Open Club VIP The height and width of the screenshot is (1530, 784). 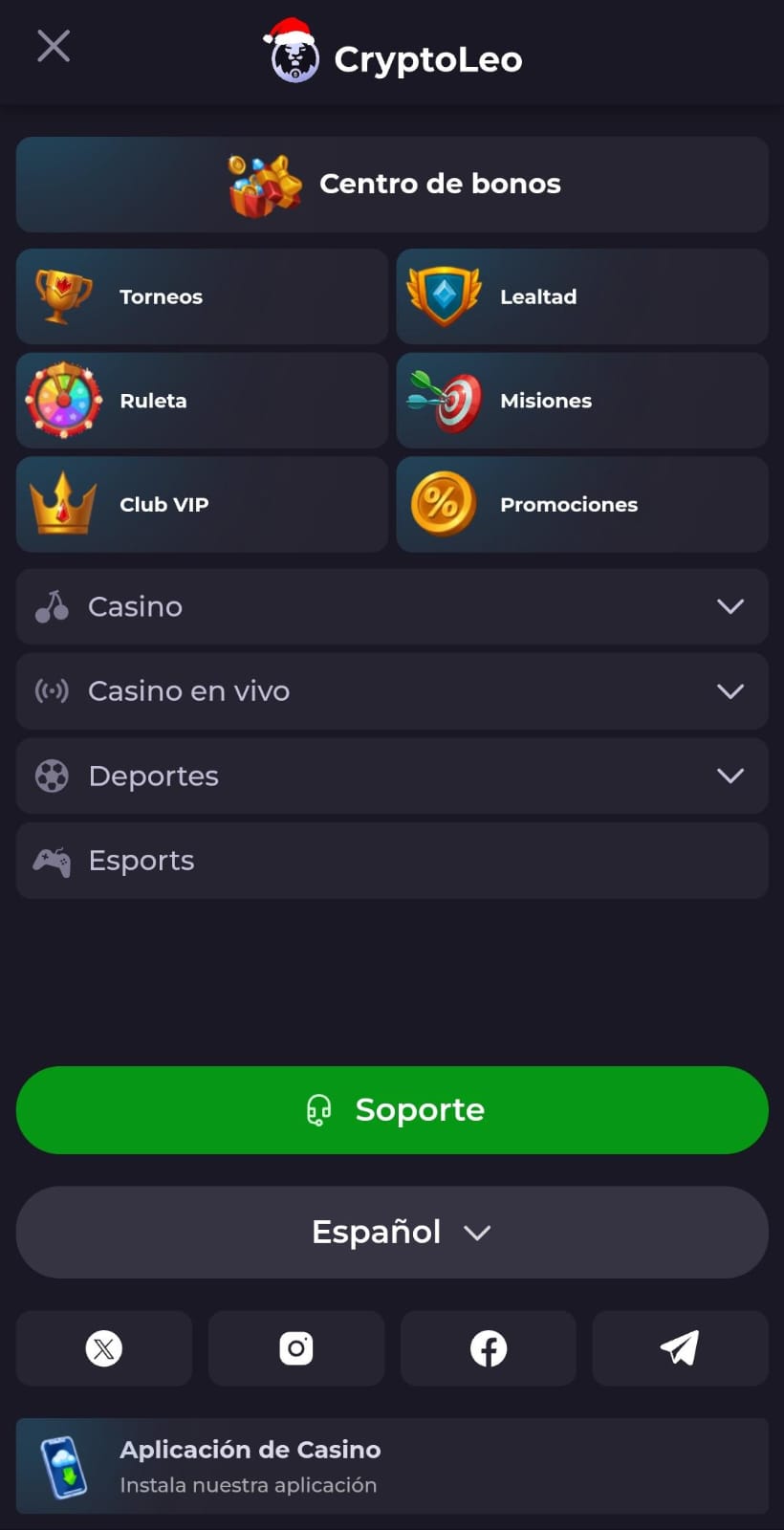(202, 504)
